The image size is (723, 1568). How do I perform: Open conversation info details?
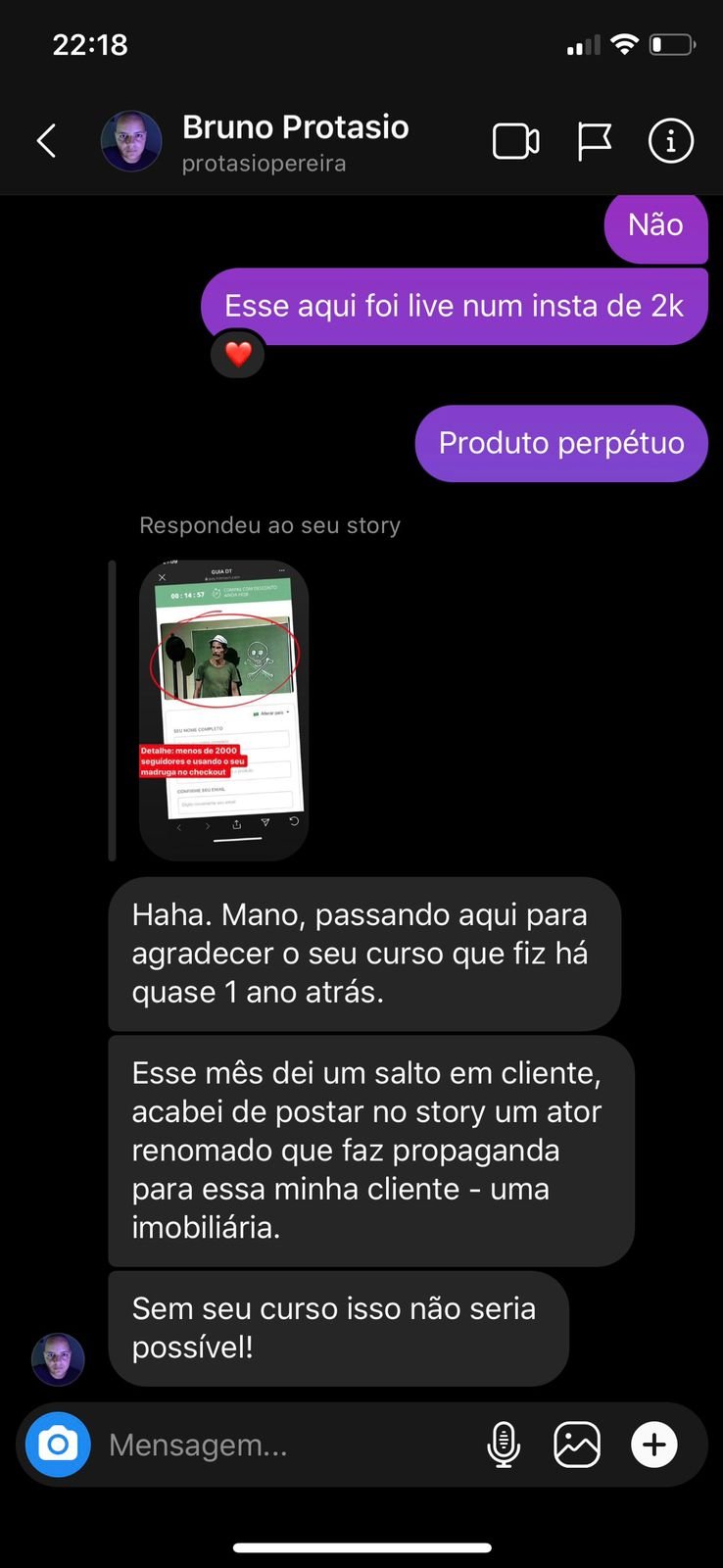671,141
